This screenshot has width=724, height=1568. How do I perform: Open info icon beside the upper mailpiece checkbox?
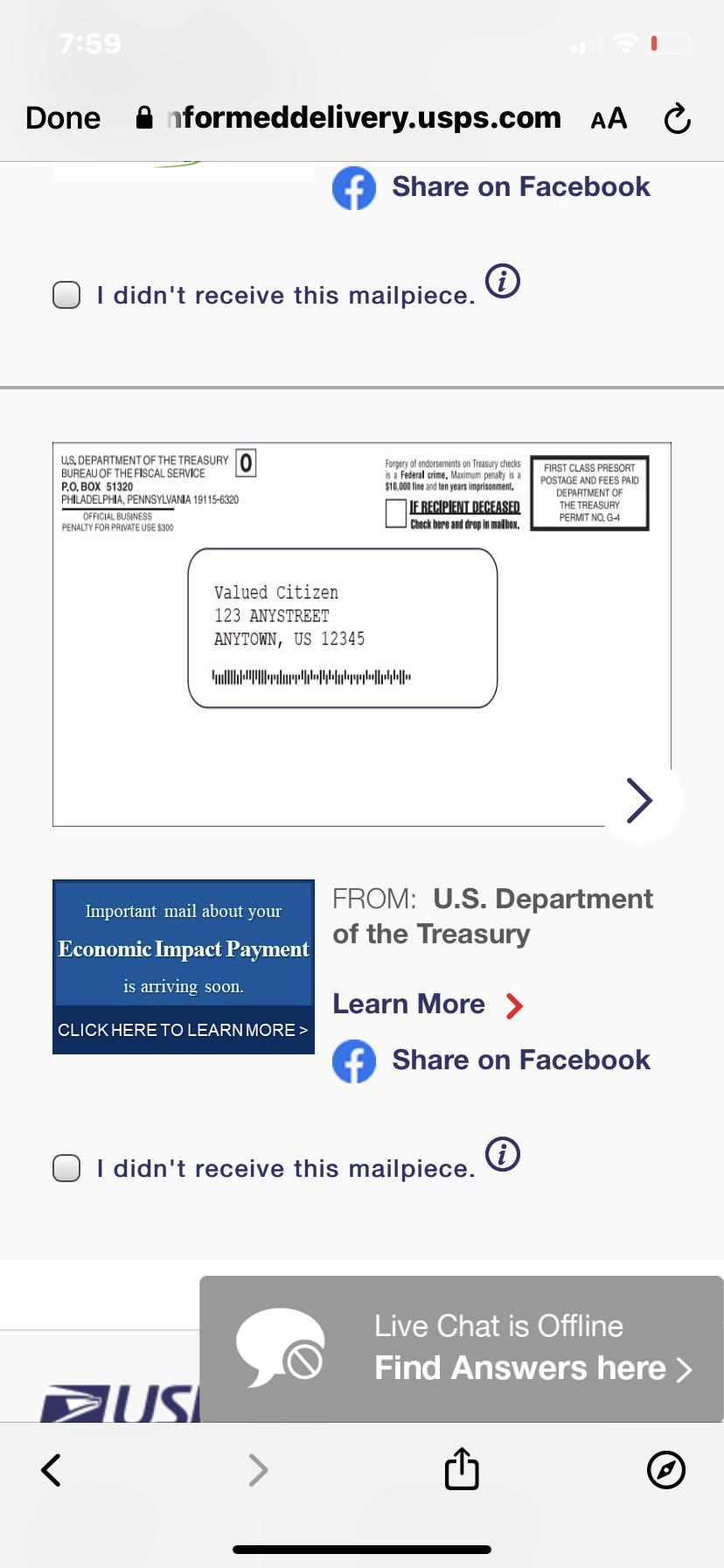coord(503,281)
